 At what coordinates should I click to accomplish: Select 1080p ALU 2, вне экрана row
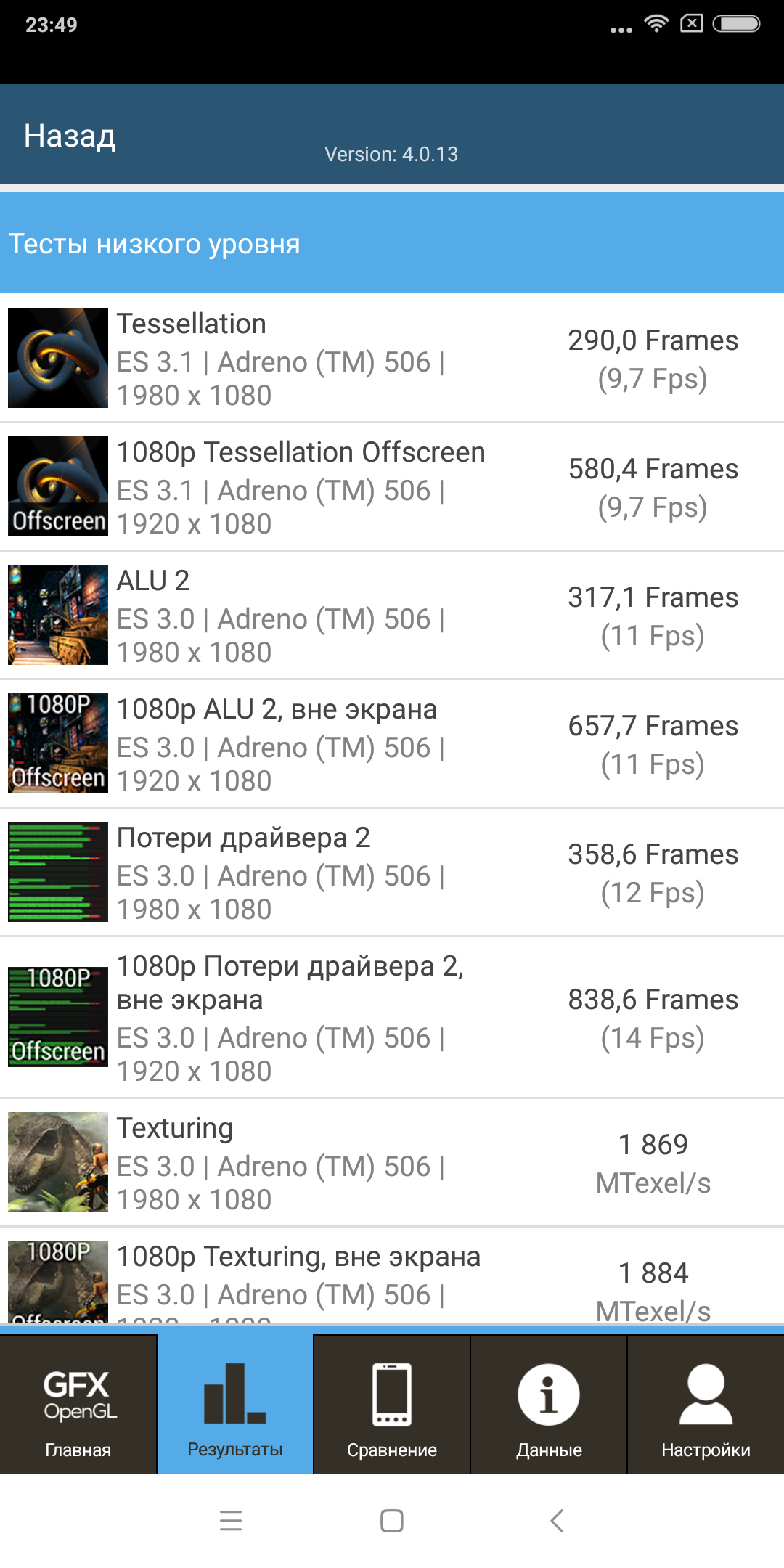(x=392, y=743)
